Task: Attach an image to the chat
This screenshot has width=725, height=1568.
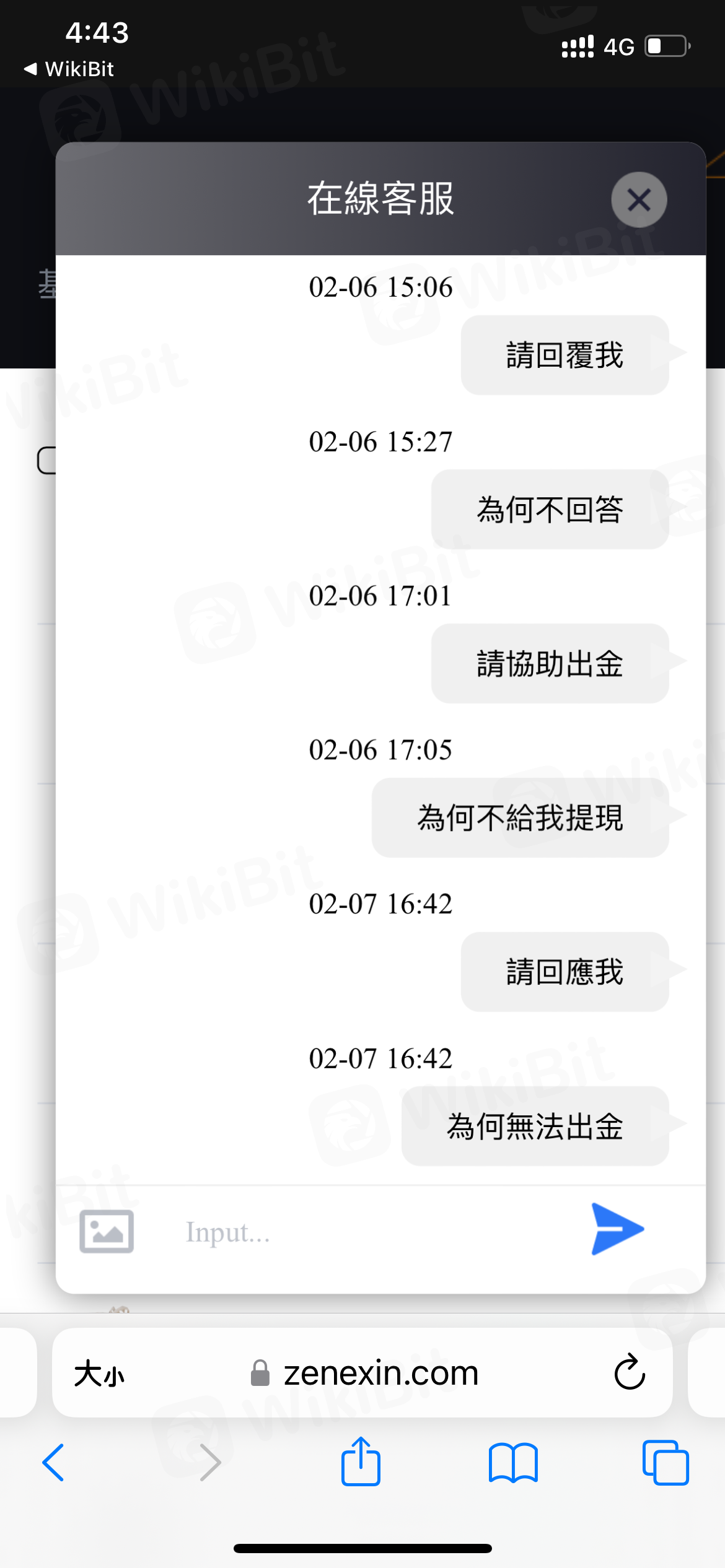Action: [x=107, y=1231]
